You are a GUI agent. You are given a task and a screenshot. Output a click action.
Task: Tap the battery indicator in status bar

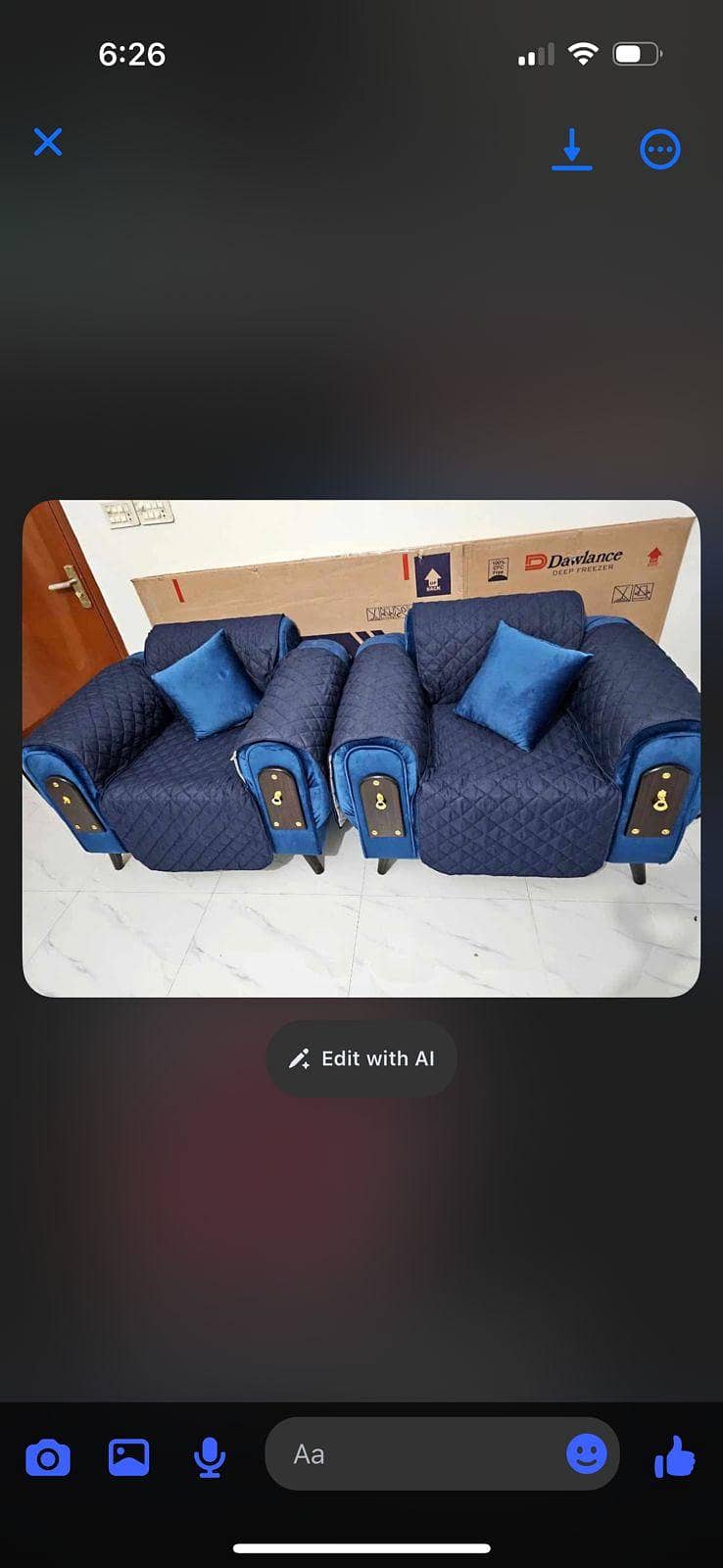636,54
